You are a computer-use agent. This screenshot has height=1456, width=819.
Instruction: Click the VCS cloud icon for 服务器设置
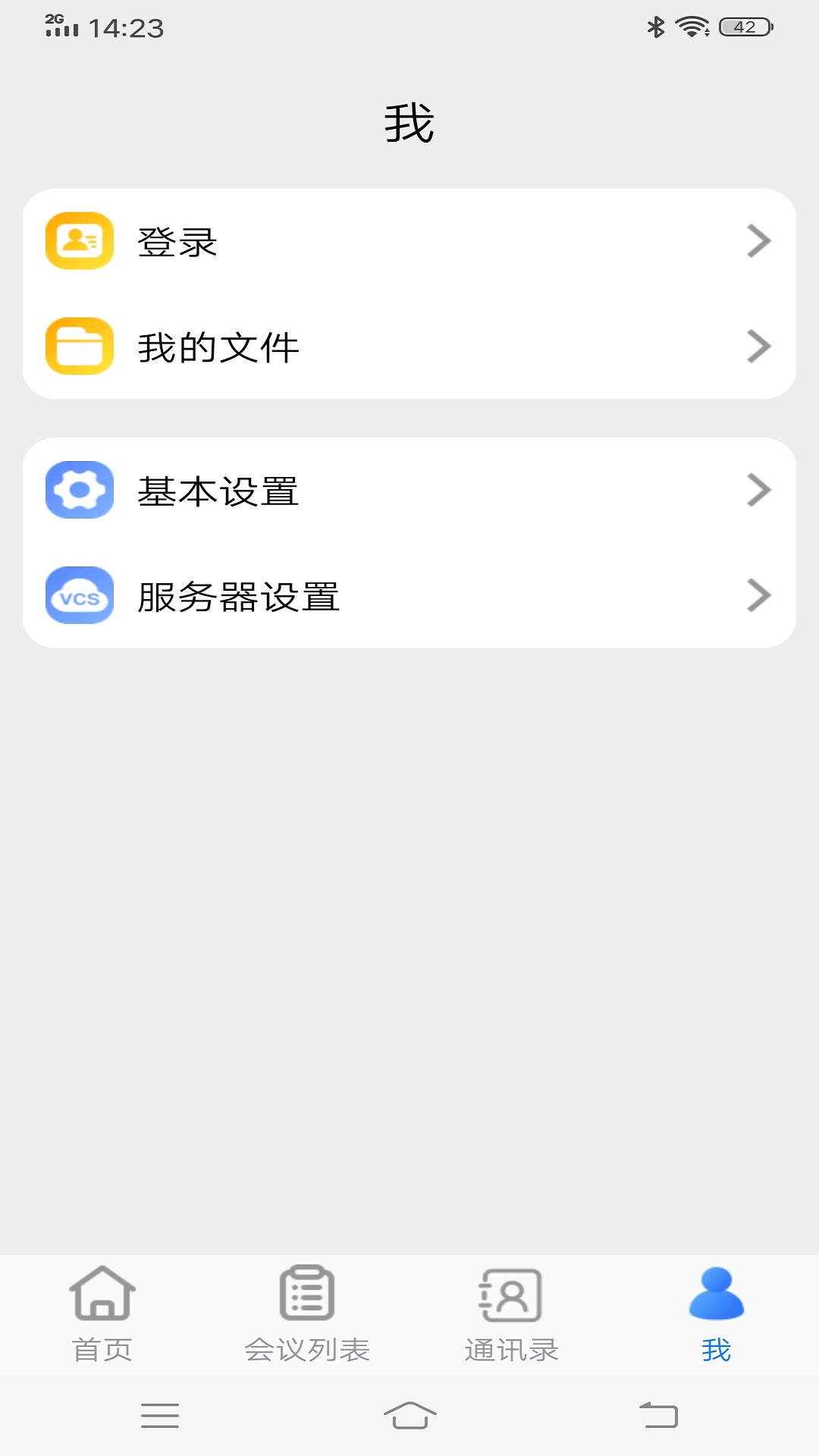(x=79, y=598)
